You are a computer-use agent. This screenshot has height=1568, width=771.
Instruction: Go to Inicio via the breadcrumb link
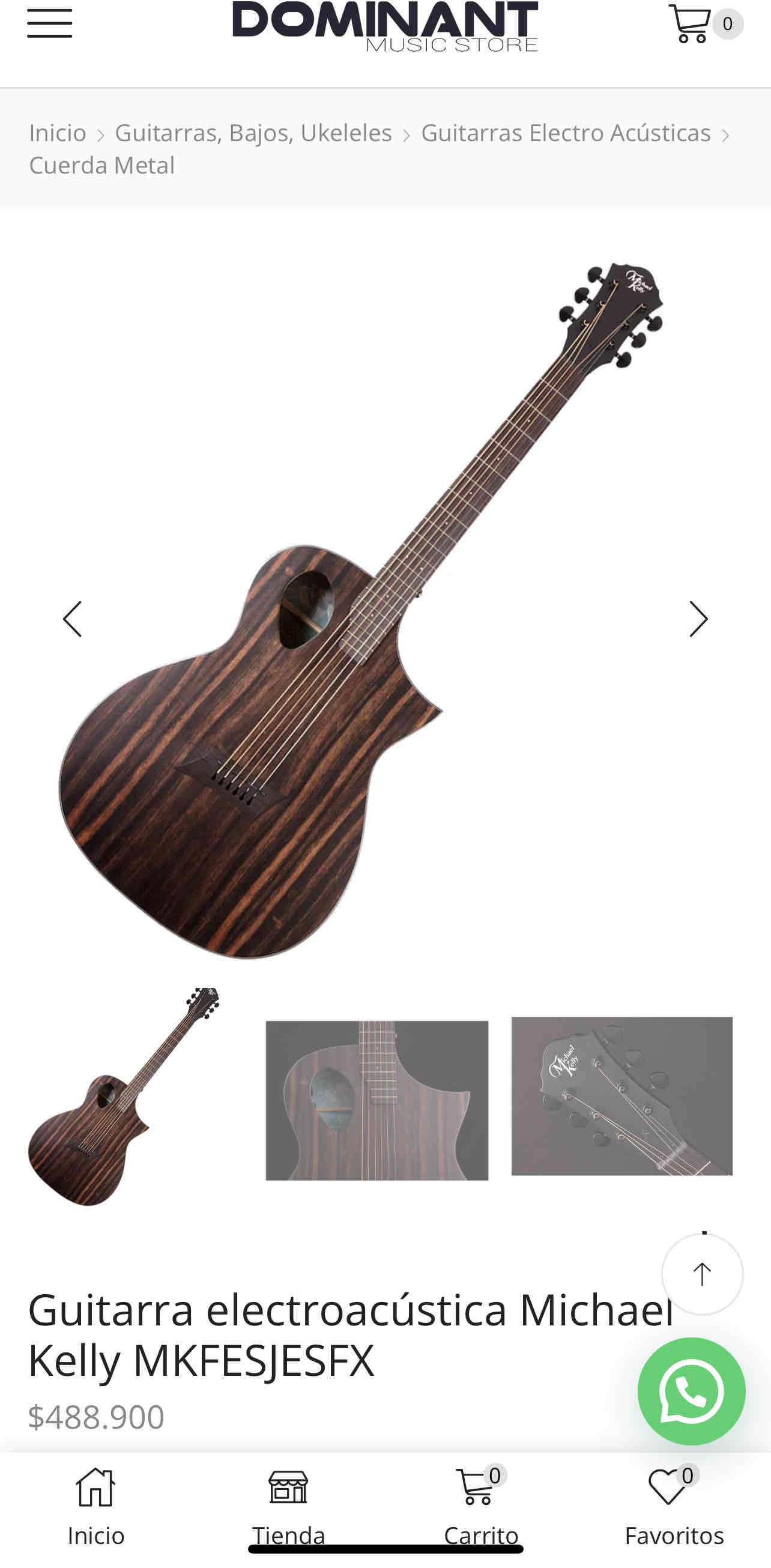[57, 132]
